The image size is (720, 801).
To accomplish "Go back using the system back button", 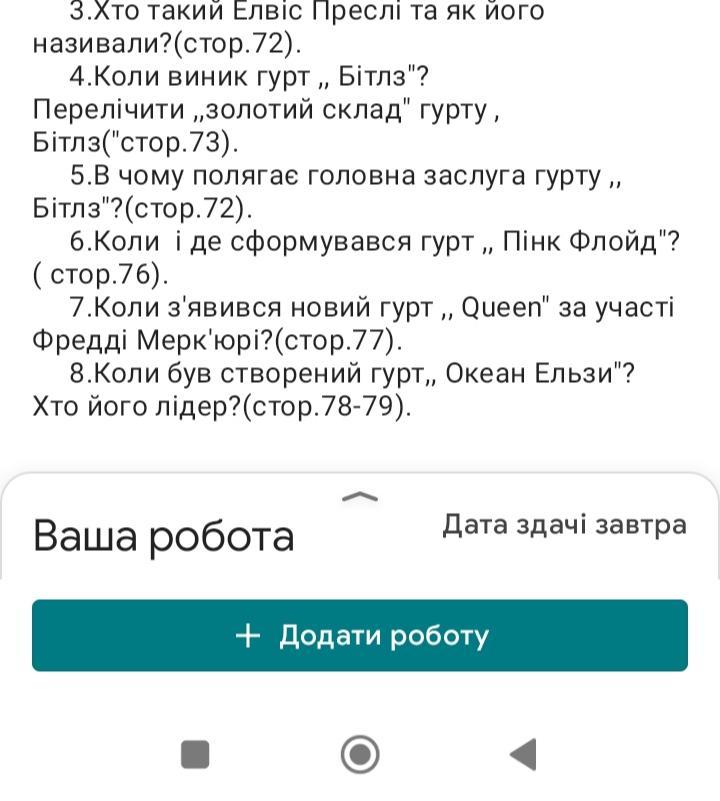I will (x=523, y=754).
